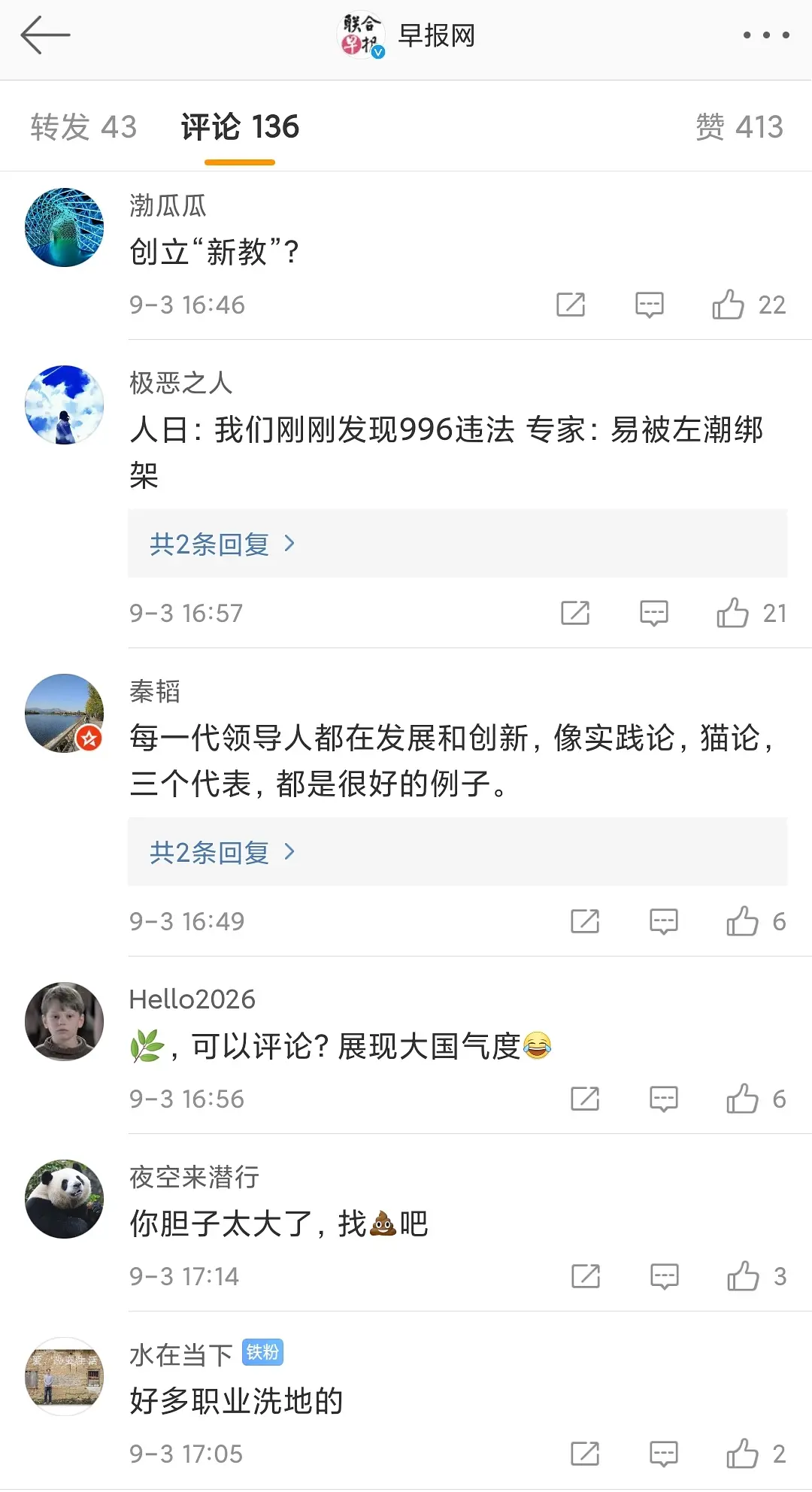Like 秦韬's comment

tap(742, 921)
